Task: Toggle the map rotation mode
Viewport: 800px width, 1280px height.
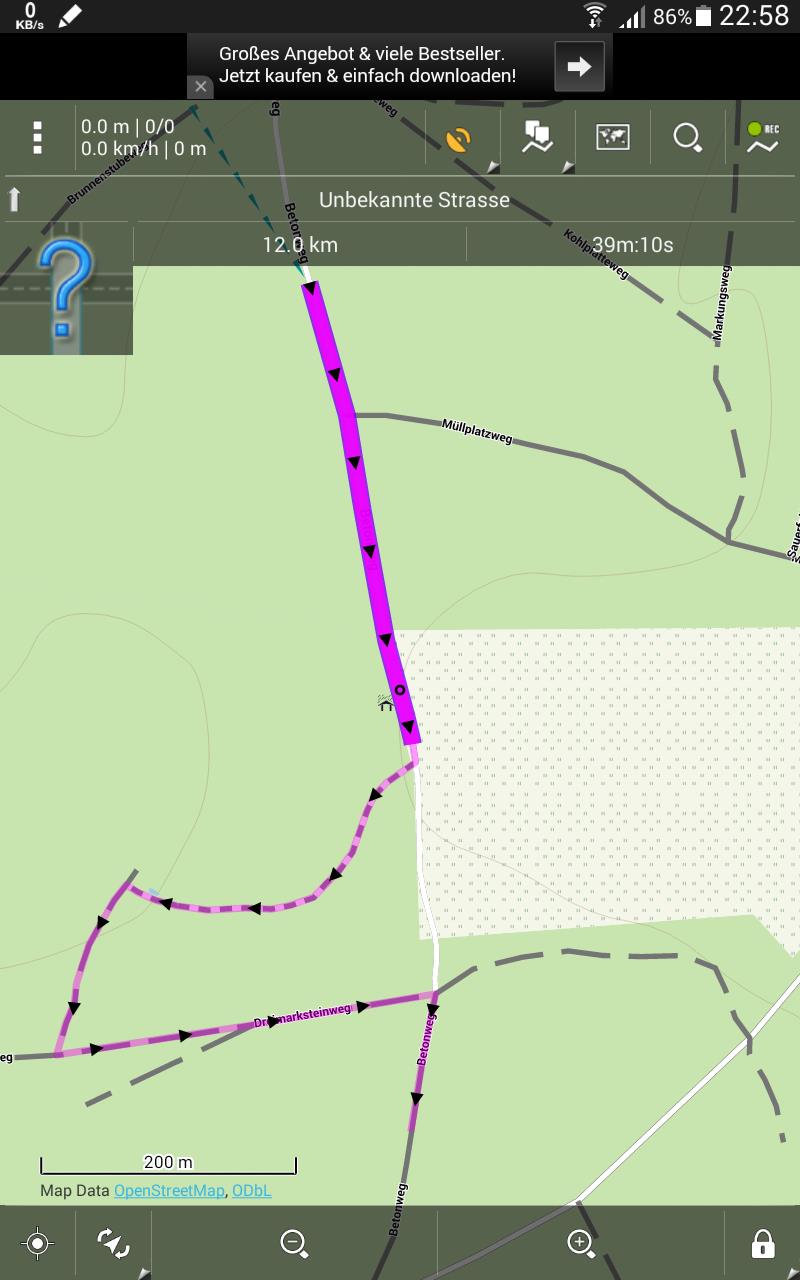Action: click(x=113, y=1243)
